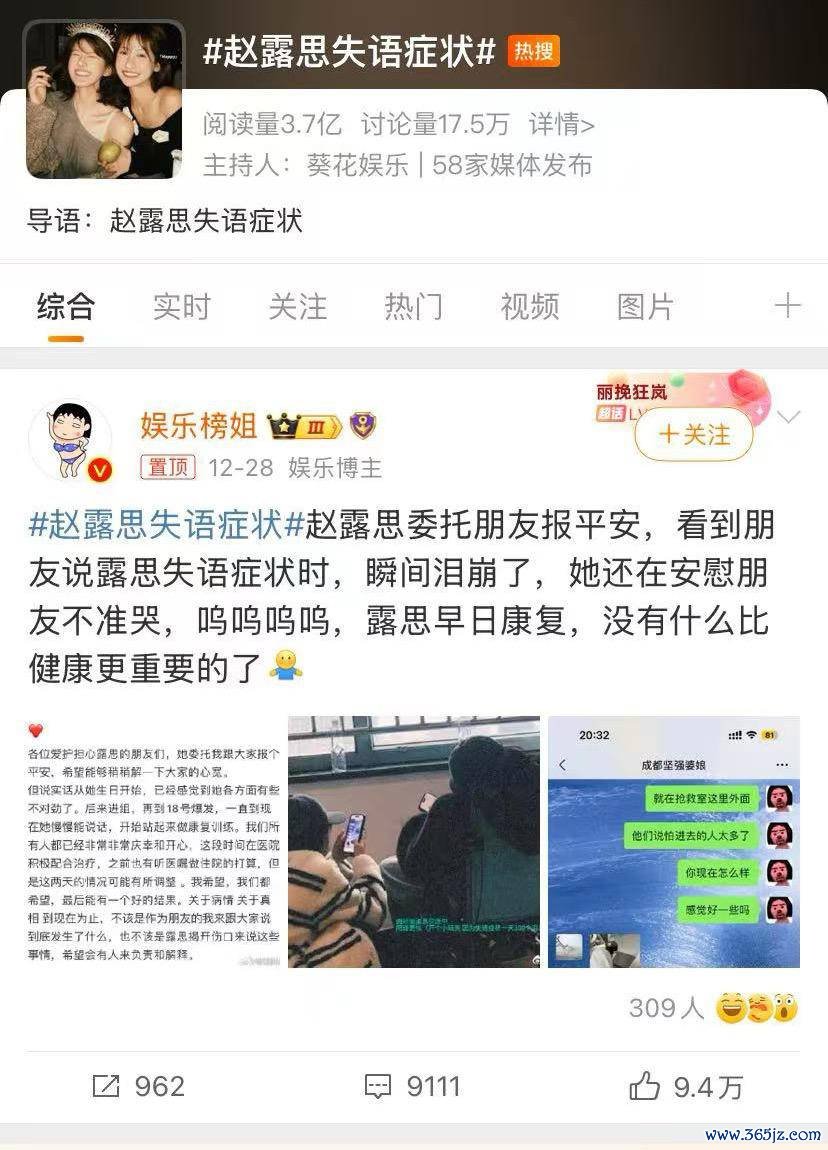Open host 葵花娱乐's page
This screenshot has width=828, height=1150.
358,164
